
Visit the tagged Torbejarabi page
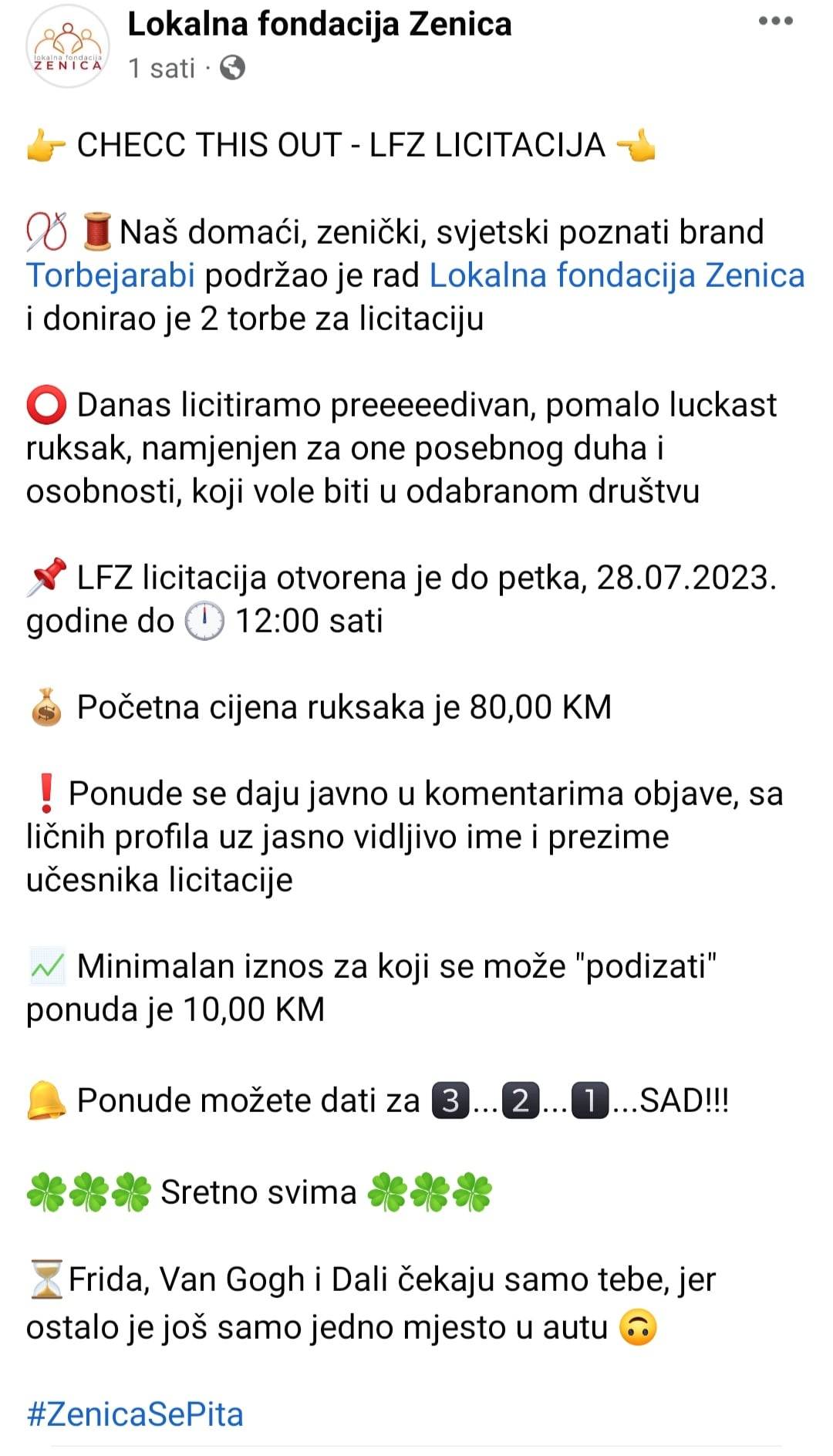tap(110, 275)
